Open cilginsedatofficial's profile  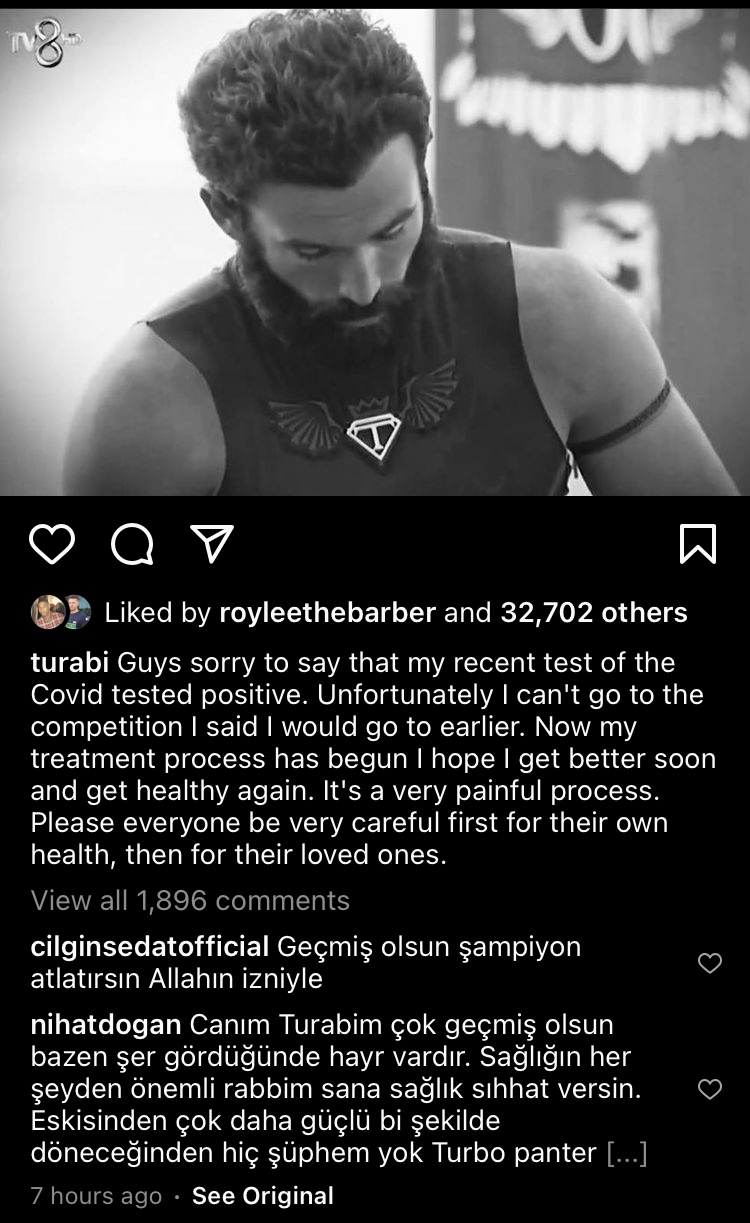[x=150, y=946]
